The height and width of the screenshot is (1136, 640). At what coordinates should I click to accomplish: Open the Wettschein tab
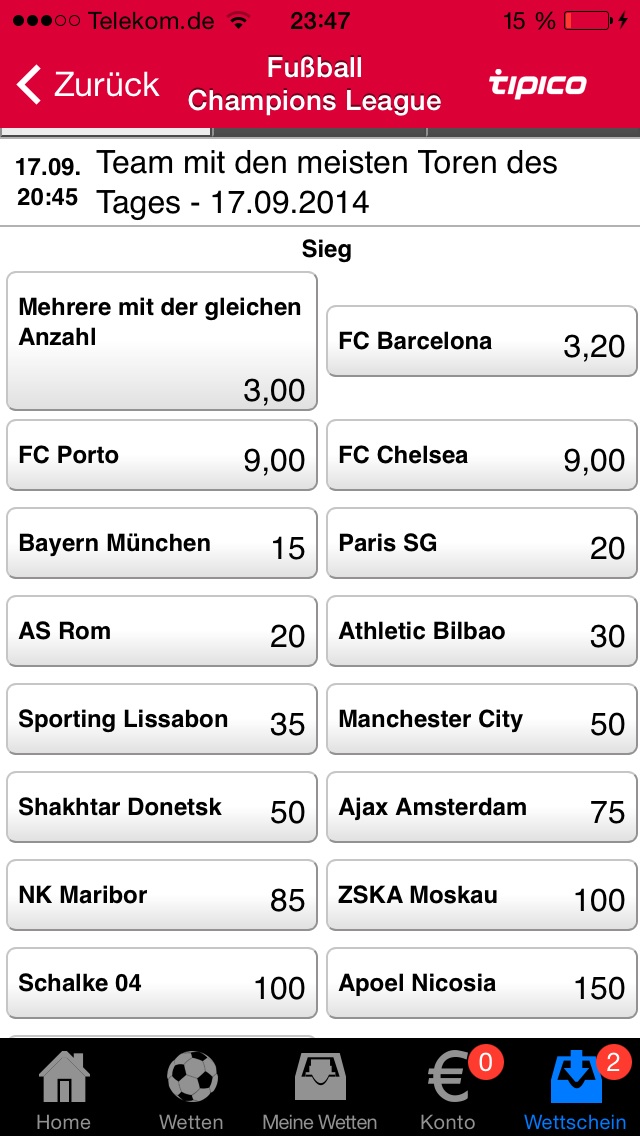(575, 1089)
